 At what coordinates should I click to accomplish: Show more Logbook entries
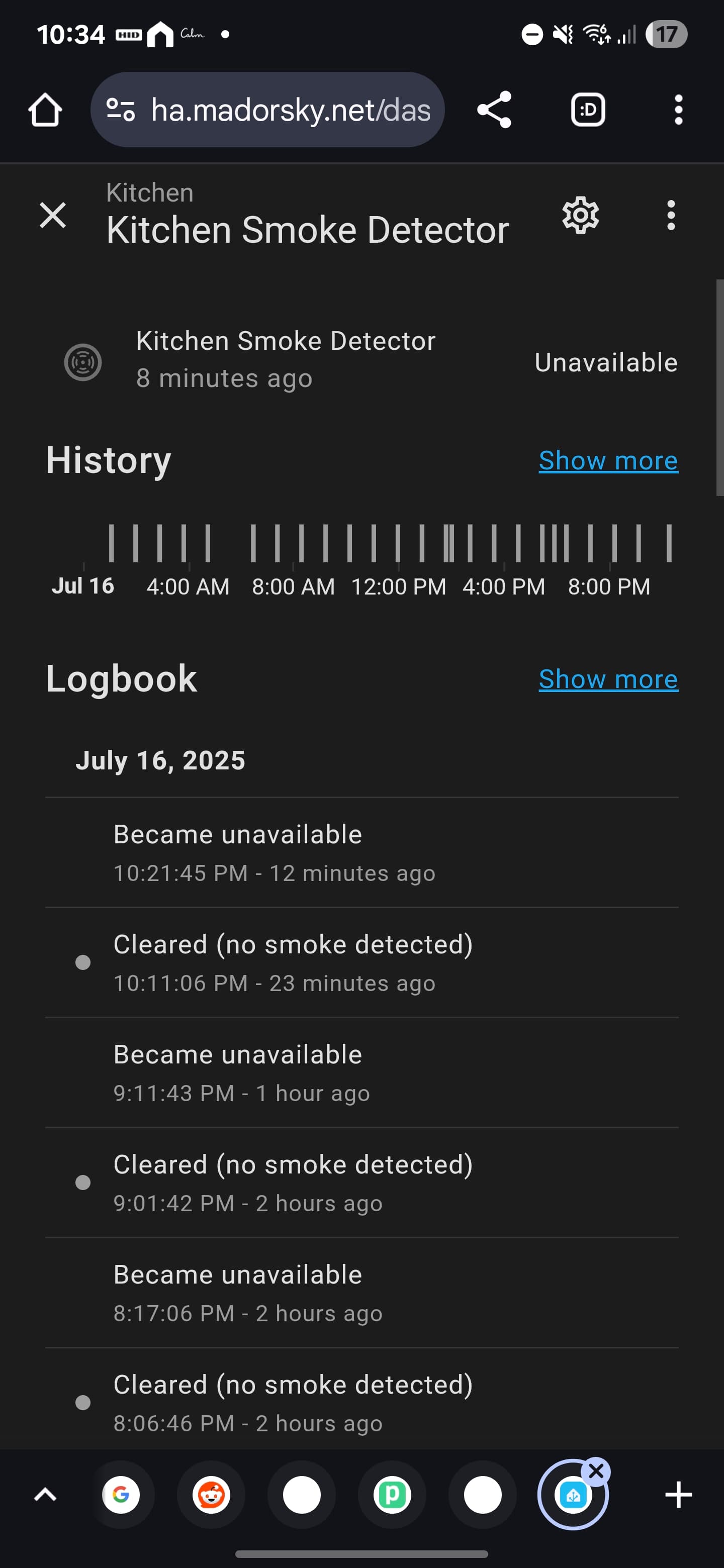click(x=608, y=679)
